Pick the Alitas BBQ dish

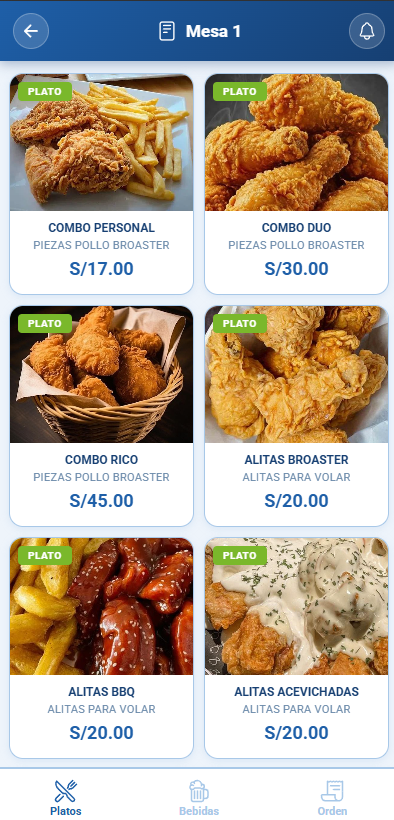coord(102,648)
